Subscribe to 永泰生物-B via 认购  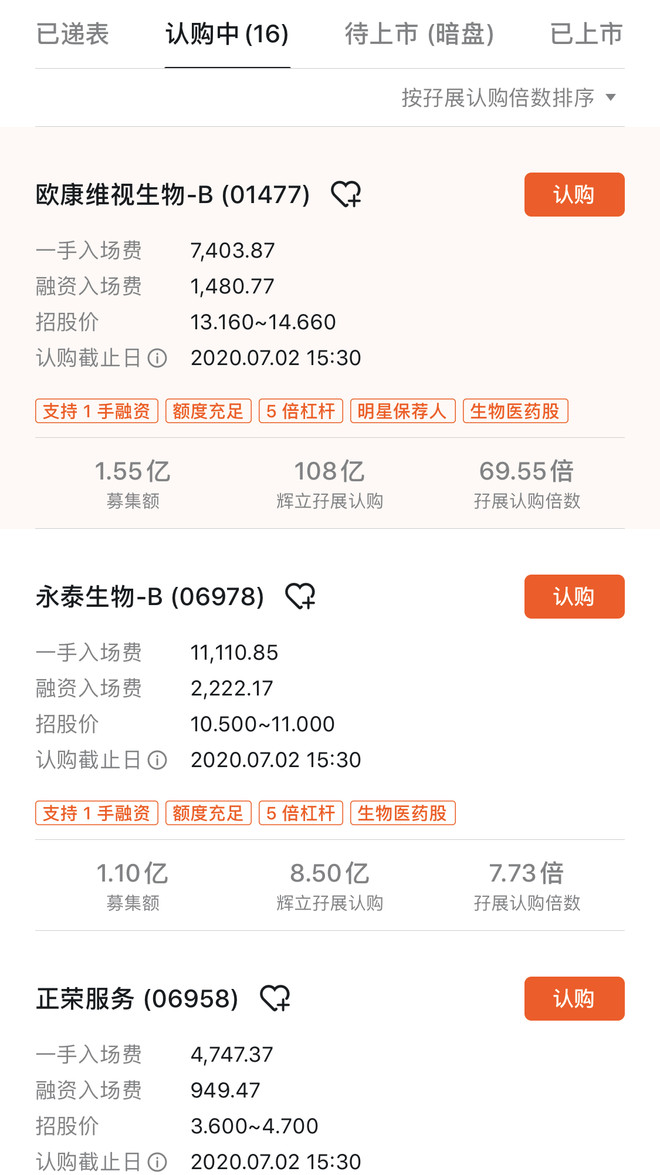coord(574,596)
